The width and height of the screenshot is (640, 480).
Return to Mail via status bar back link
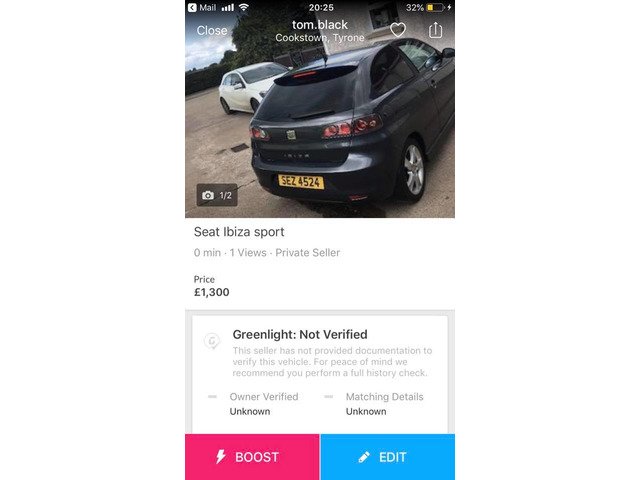pos(202,7)
